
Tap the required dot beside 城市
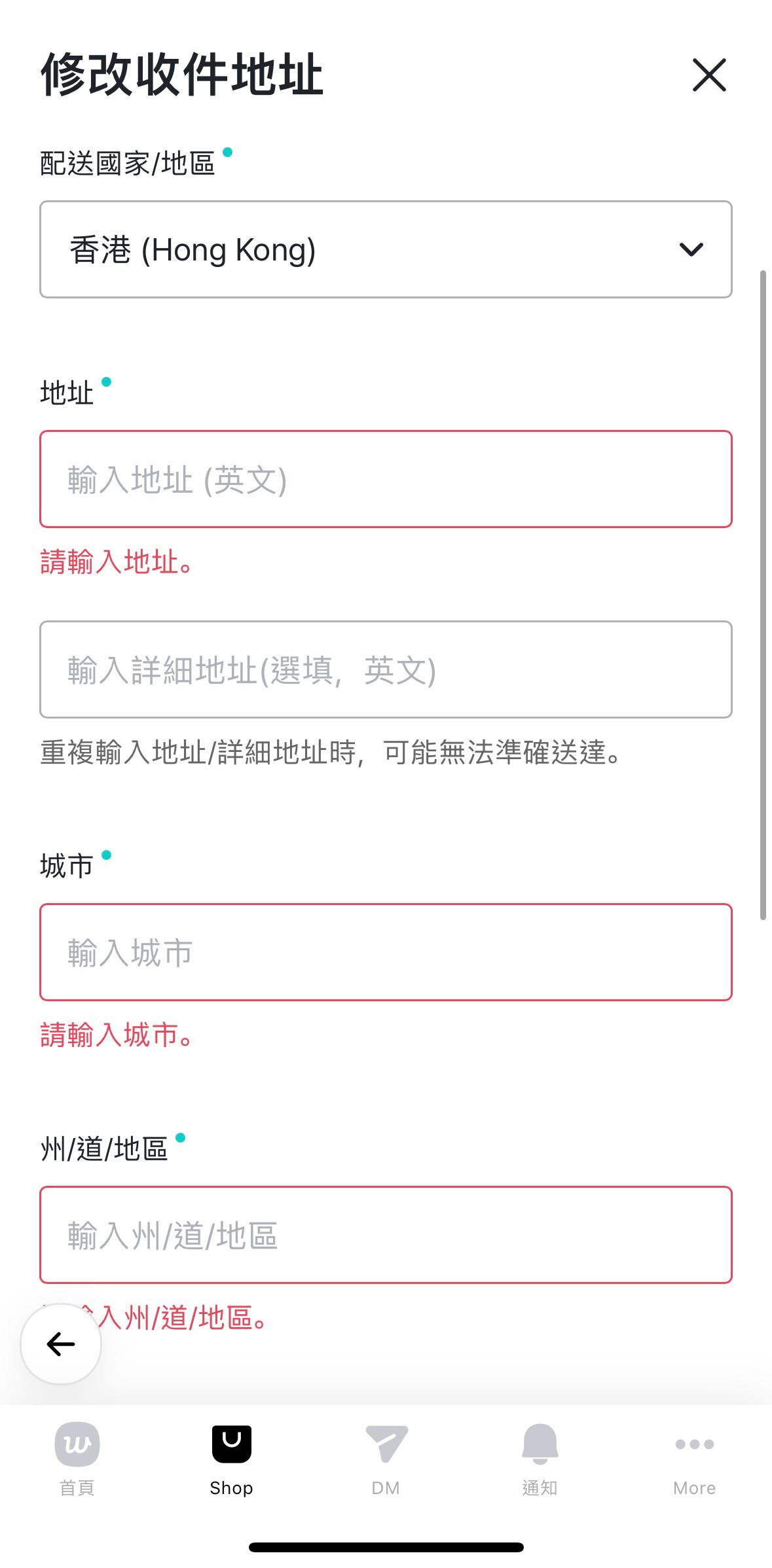coord(107,854)
